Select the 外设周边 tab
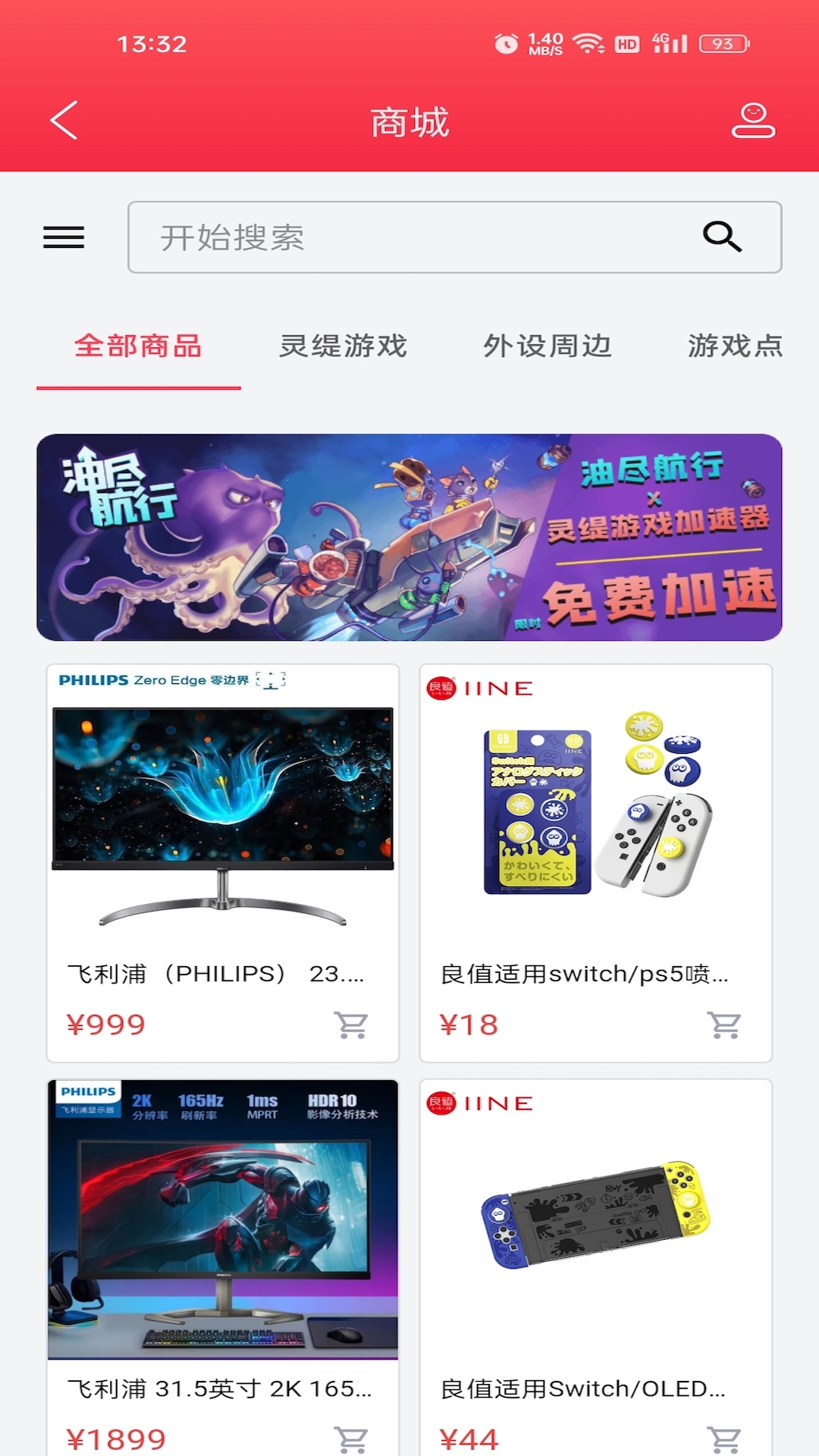819x1456 pixels. 548,347
